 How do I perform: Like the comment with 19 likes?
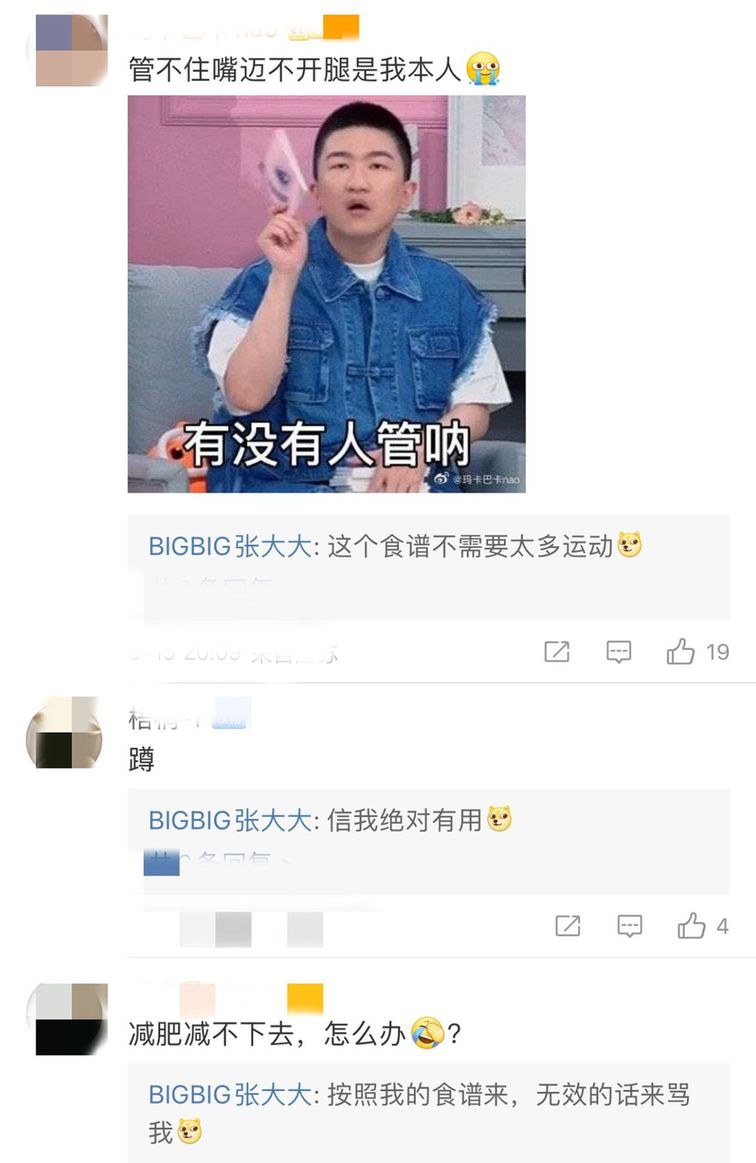681,653
